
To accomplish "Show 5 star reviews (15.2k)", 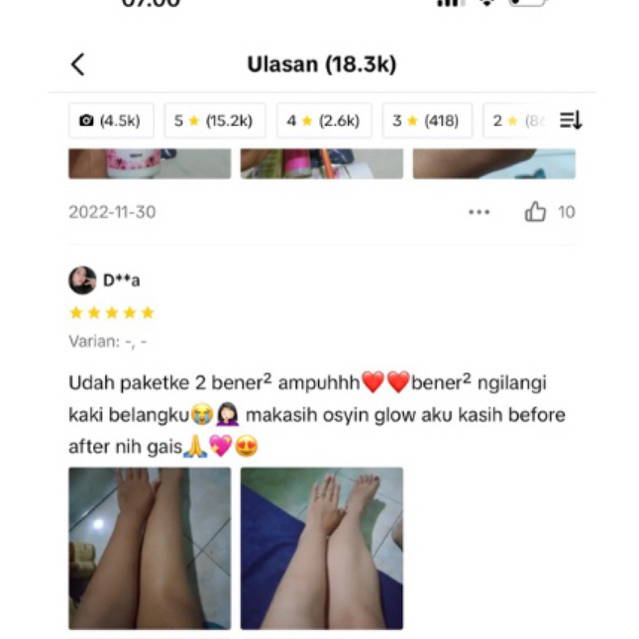I will (x=214, y=121).
